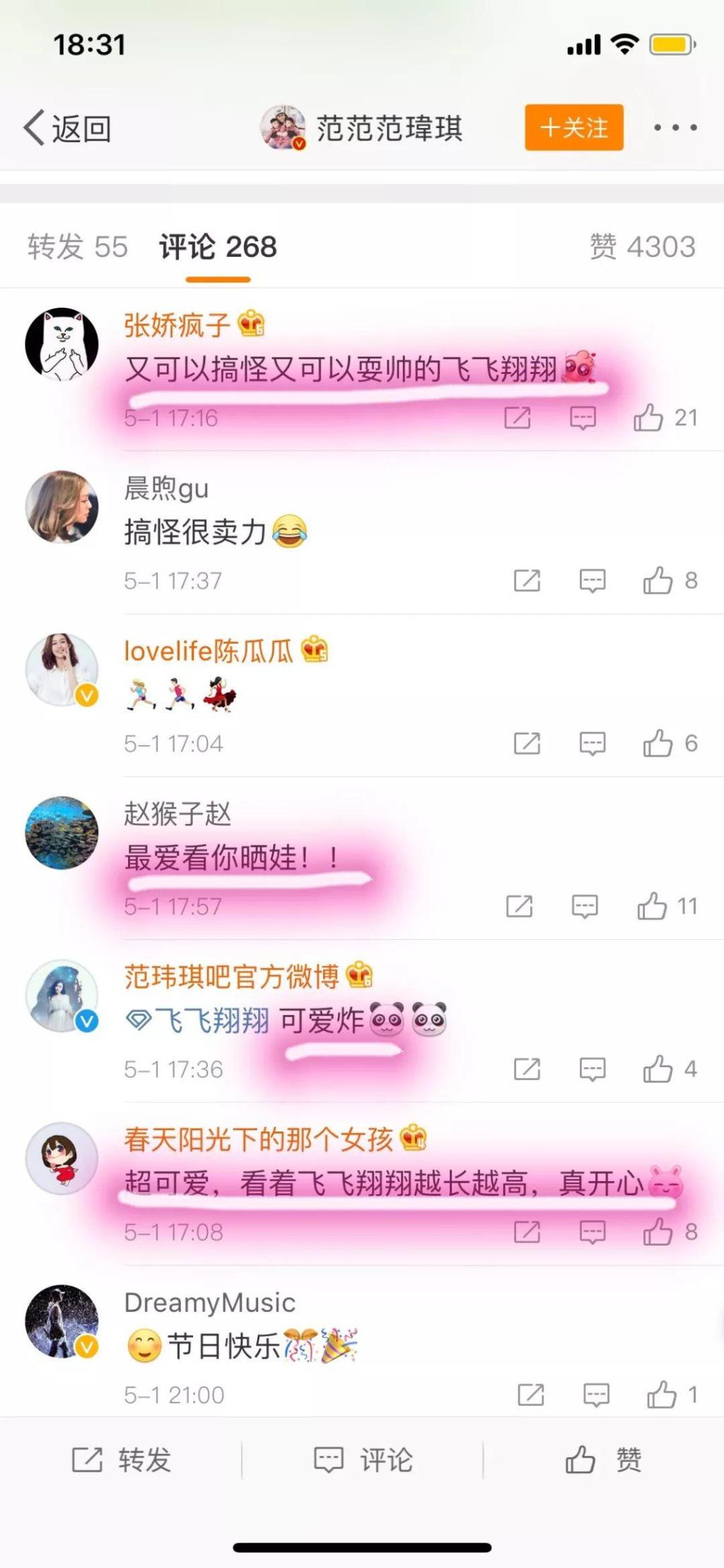Open DreamyMusic's profile avatar
This screenshot has width=724, height=1568.
(x=62, y=1321)
